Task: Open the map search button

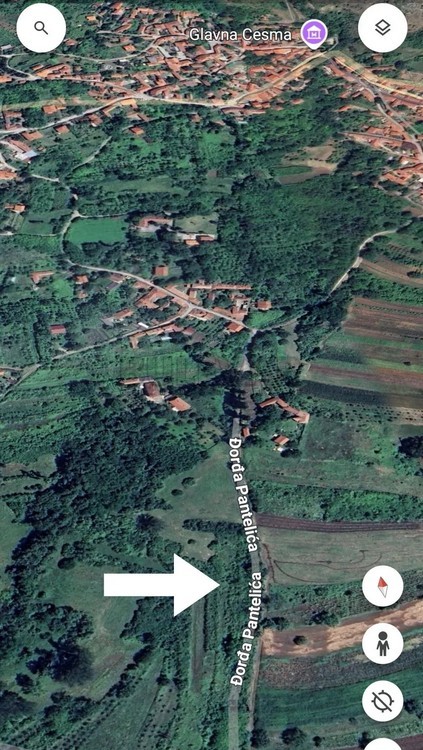Action: click(x=41, y=28)
